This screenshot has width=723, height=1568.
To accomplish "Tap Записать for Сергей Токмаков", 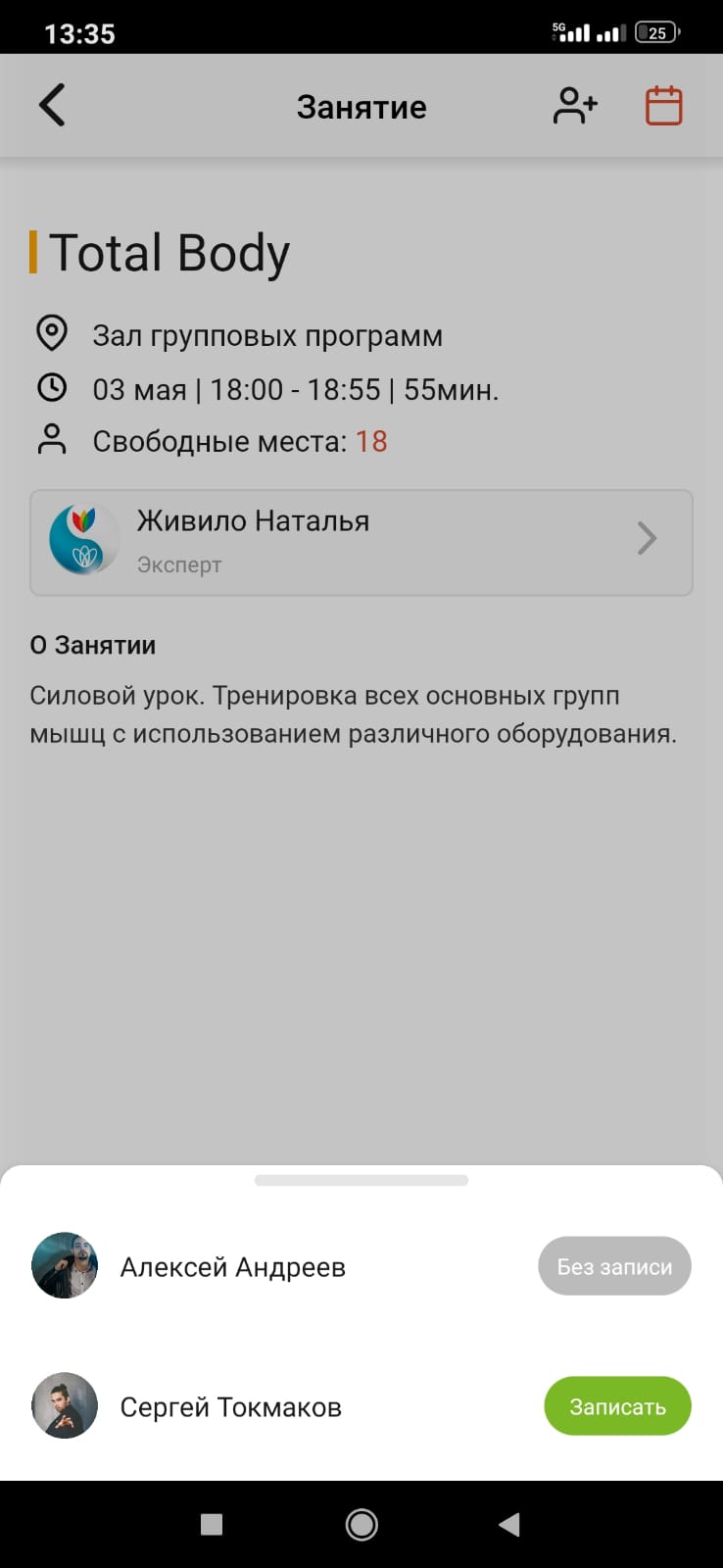I will tap(617, 1406).
